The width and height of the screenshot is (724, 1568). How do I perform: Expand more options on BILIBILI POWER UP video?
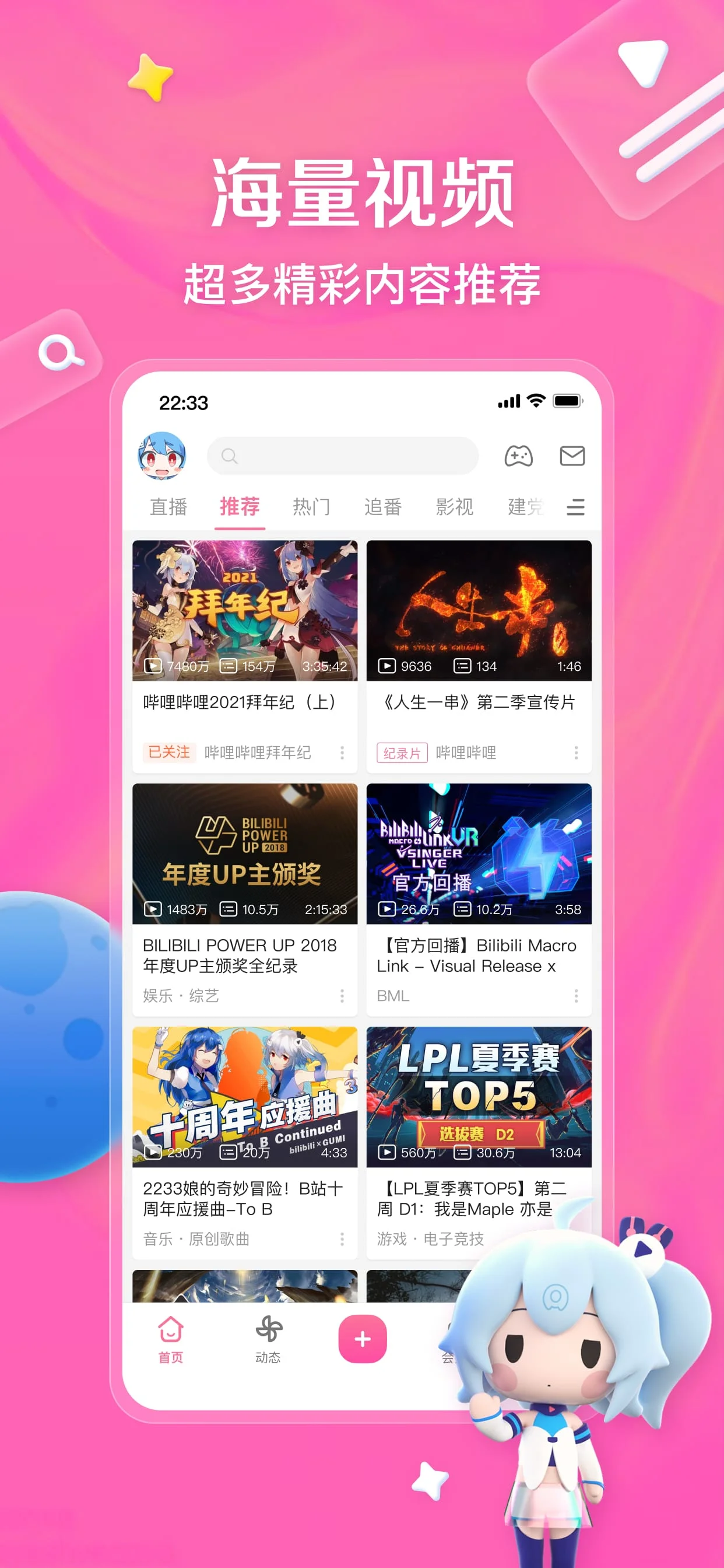(343, 996)
